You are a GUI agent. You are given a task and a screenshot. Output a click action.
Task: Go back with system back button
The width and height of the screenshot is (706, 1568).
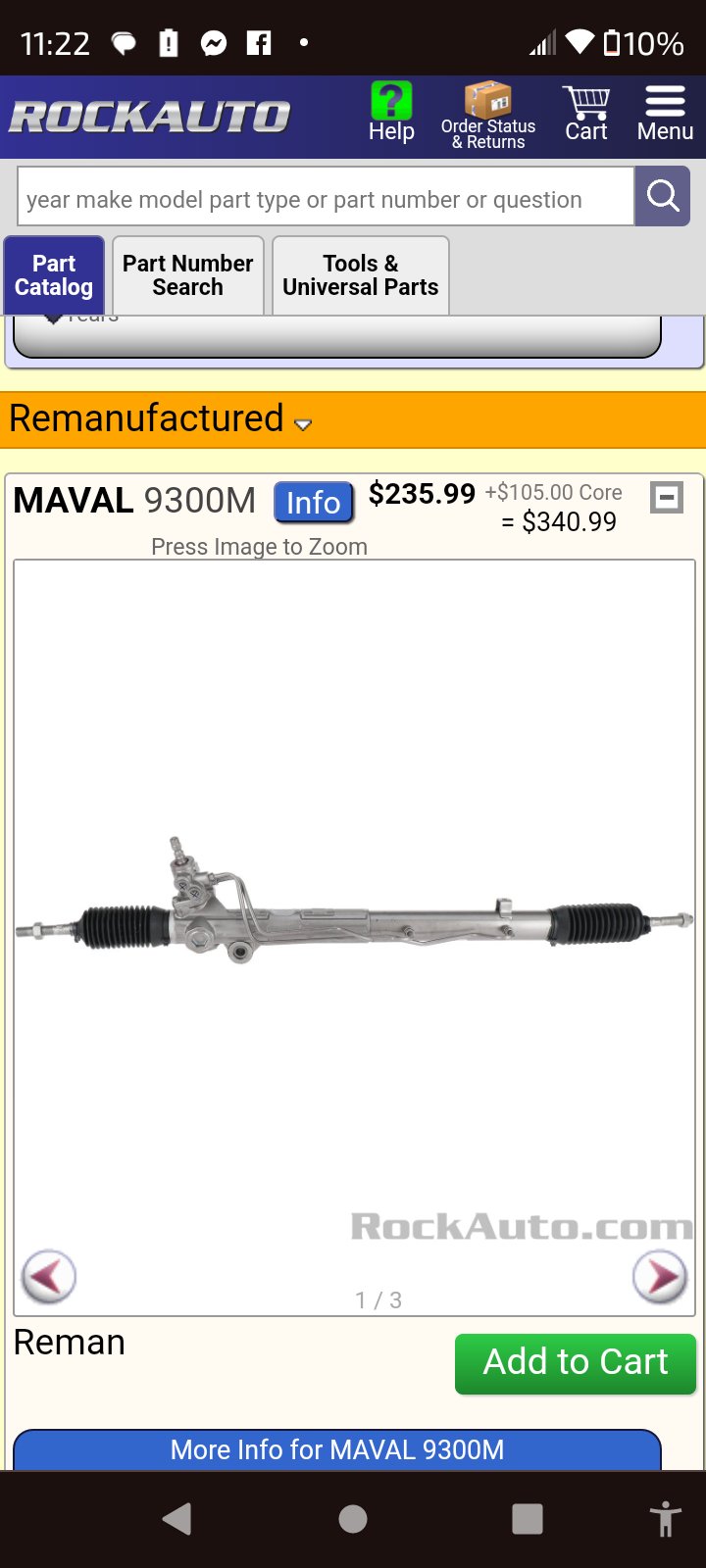tap(177, 1519)
